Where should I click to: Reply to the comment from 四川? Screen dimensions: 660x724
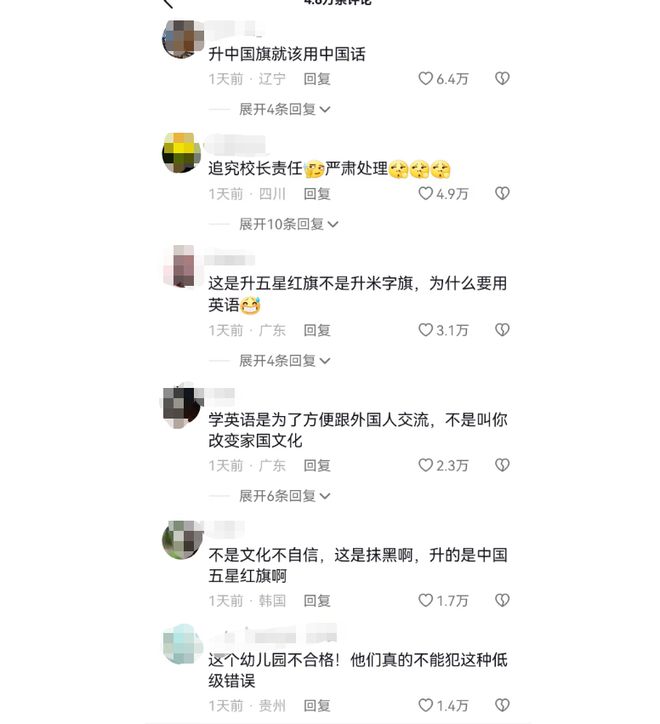(x=317, y=194)
